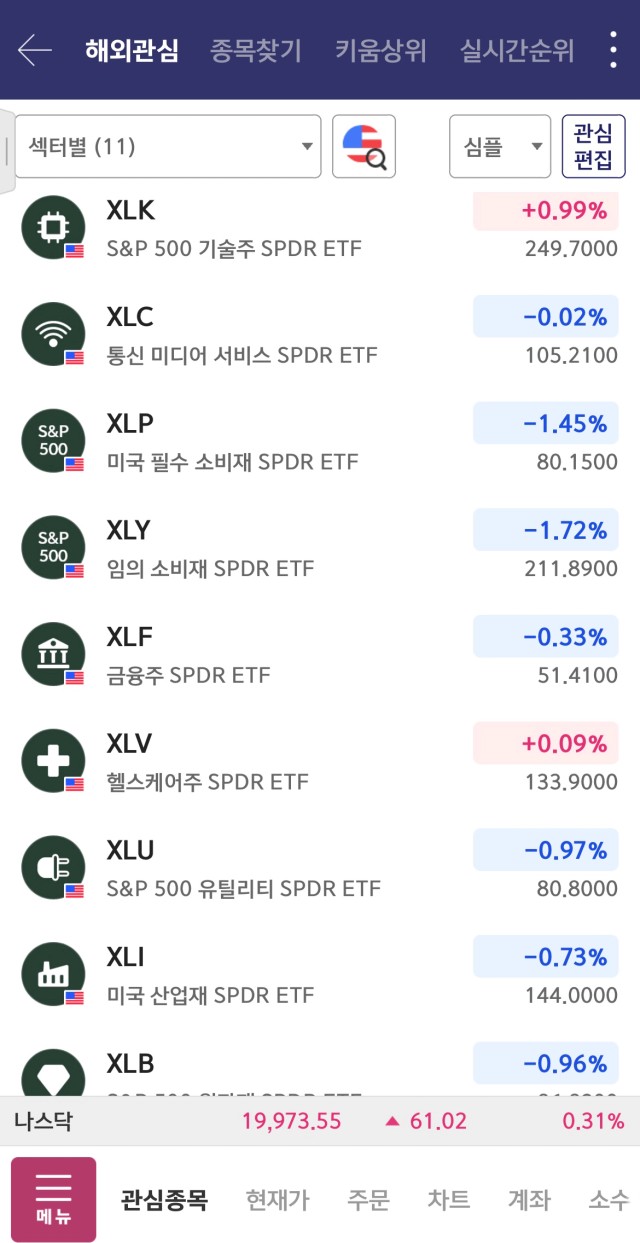Go to the 현재가 bottom tab

[277, 1200]
